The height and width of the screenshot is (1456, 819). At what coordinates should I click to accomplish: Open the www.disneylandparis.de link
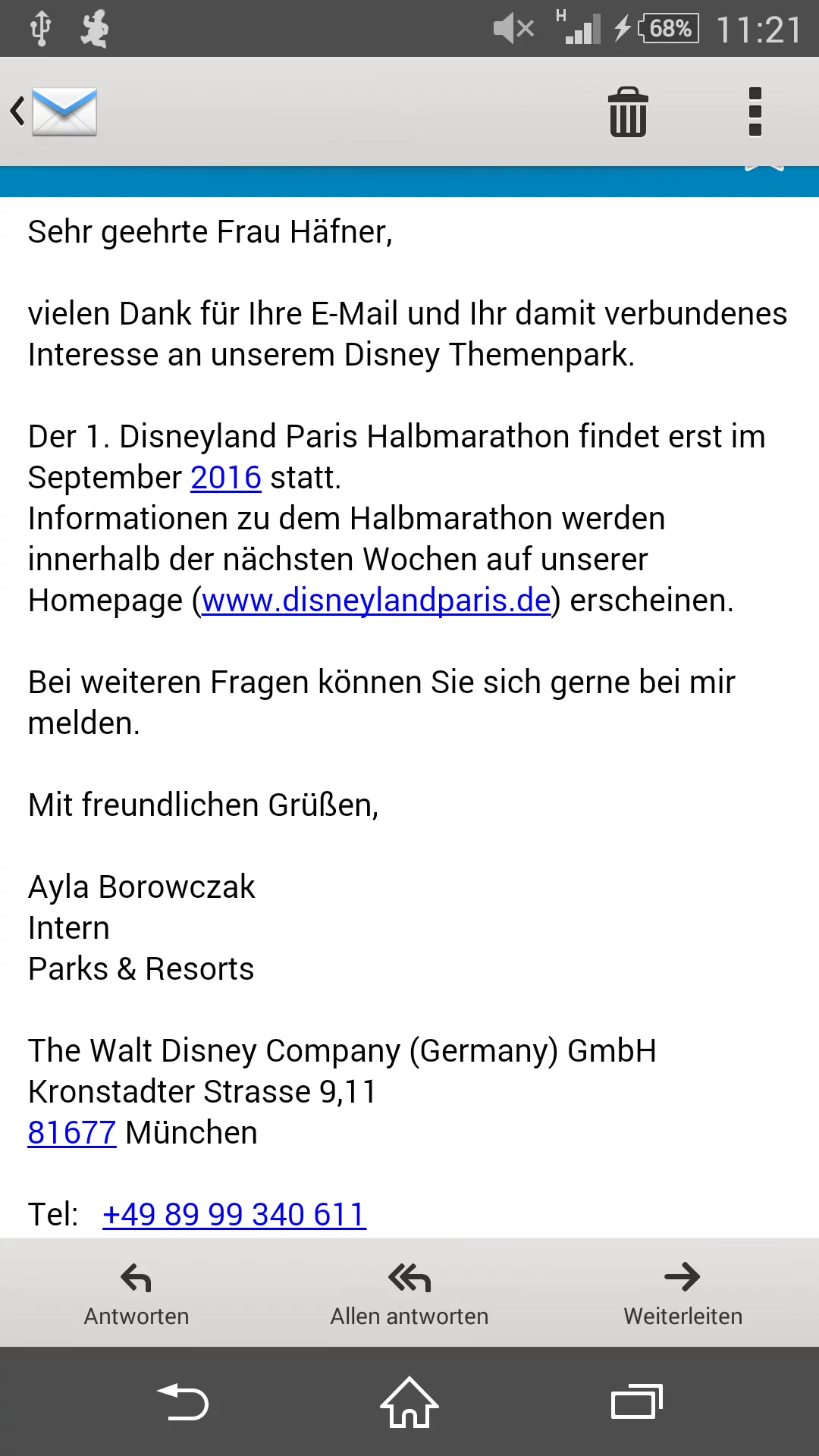[376, 601]
